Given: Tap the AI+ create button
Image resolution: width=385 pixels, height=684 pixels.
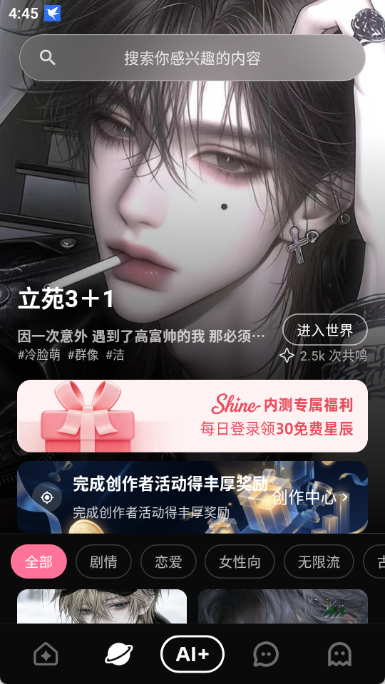Looking at the screenshot, I should coord(192,654).
